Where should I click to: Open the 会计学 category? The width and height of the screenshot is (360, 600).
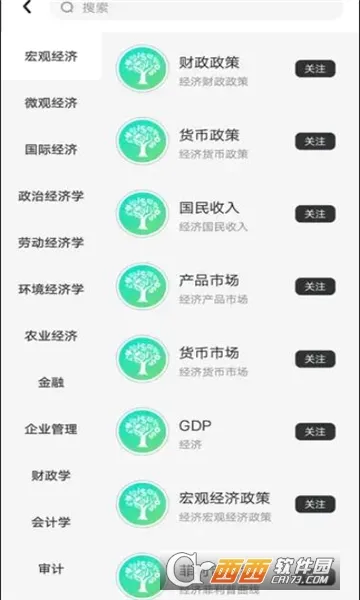pyautogui.click(x=51, y=523)
